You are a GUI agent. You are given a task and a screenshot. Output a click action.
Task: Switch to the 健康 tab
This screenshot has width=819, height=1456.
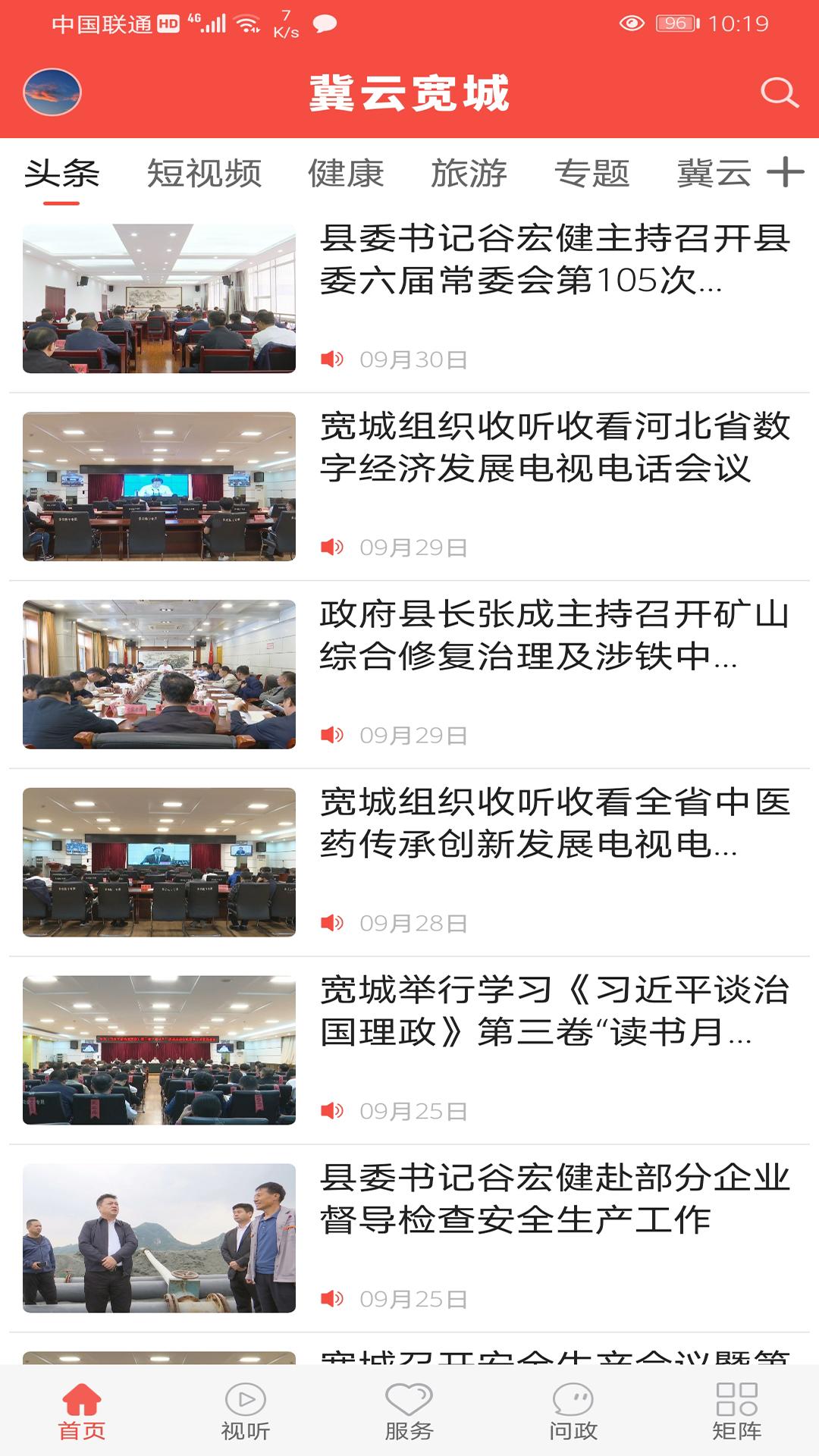pos(347,173)
